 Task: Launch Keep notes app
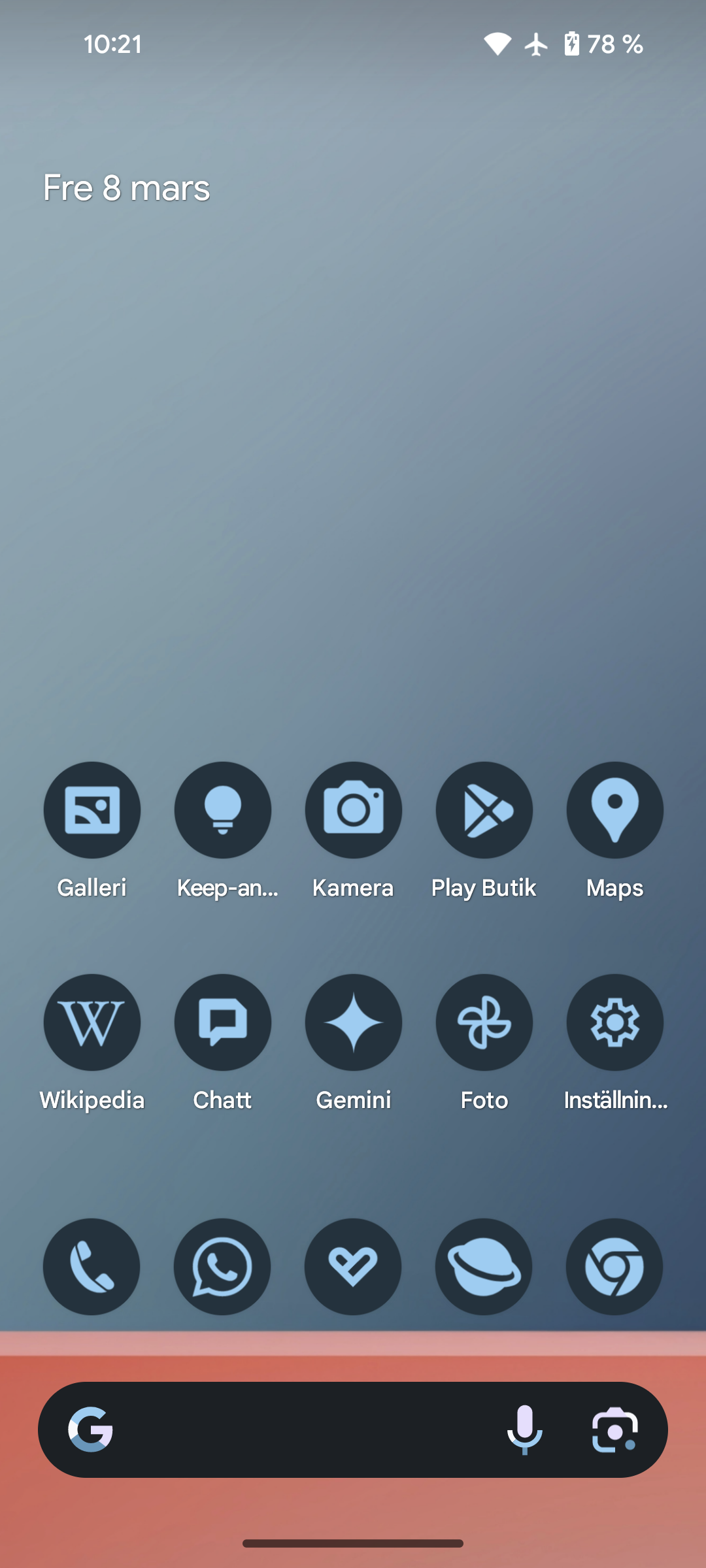(x=223, y=810)
